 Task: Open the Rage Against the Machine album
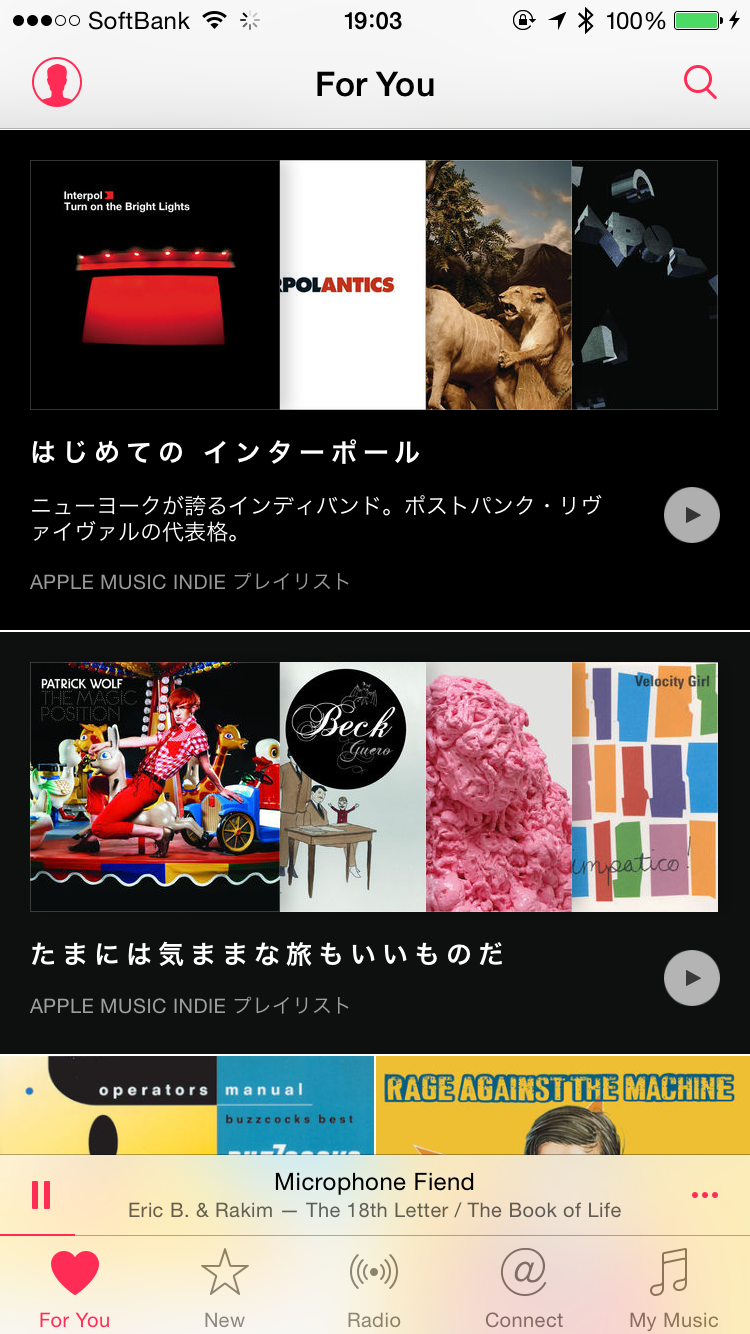click(562, 1104)
